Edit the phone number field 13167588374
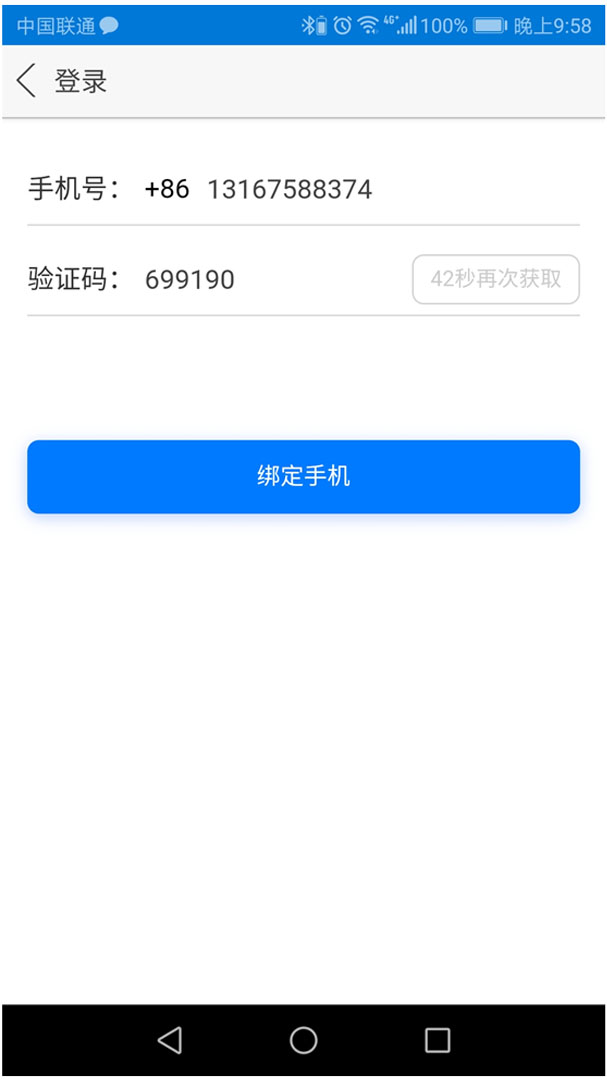607x1080 pixels. point(289,189)
